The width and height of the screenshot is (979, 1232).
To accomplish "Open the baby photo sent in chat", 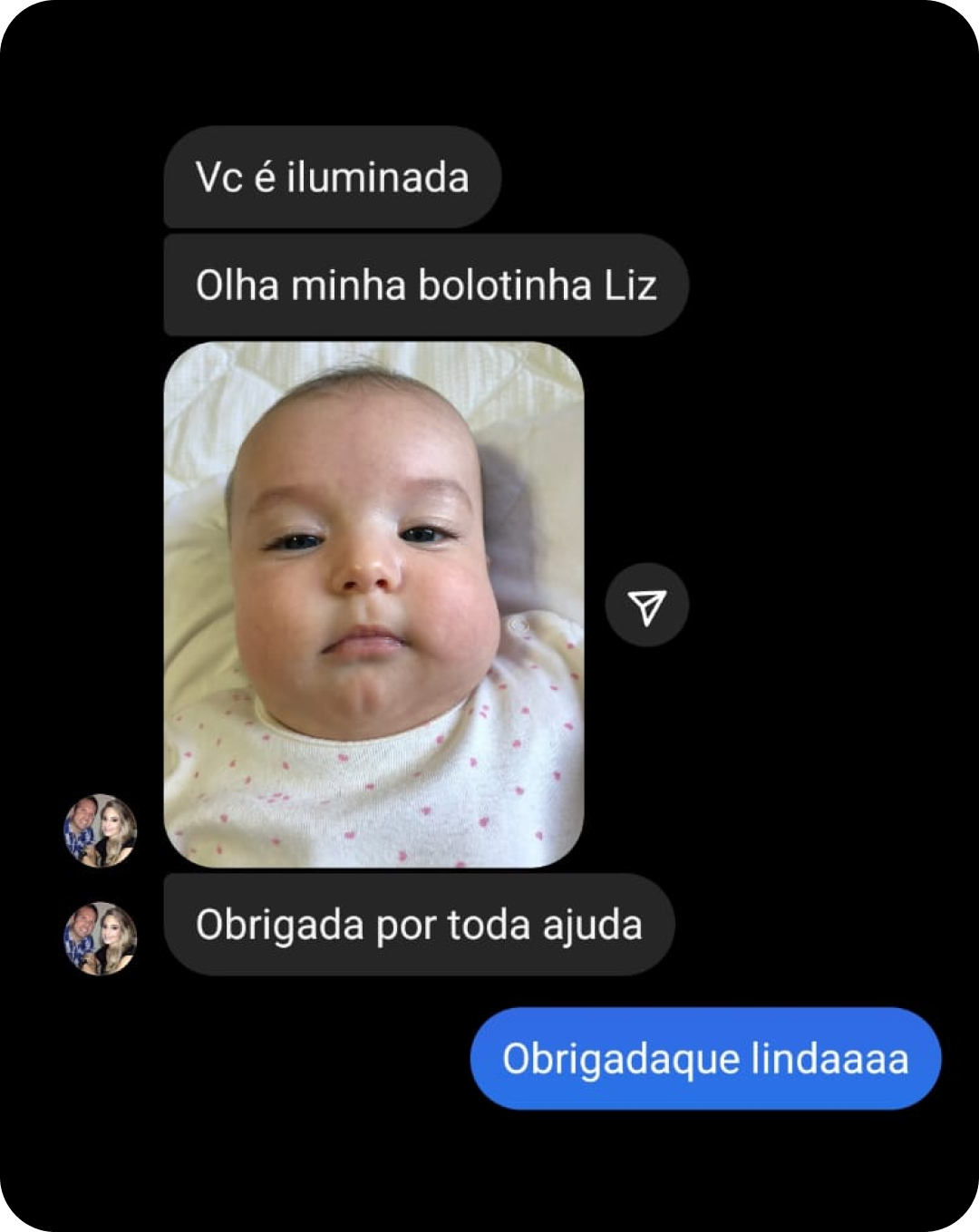I will point(373,604).
